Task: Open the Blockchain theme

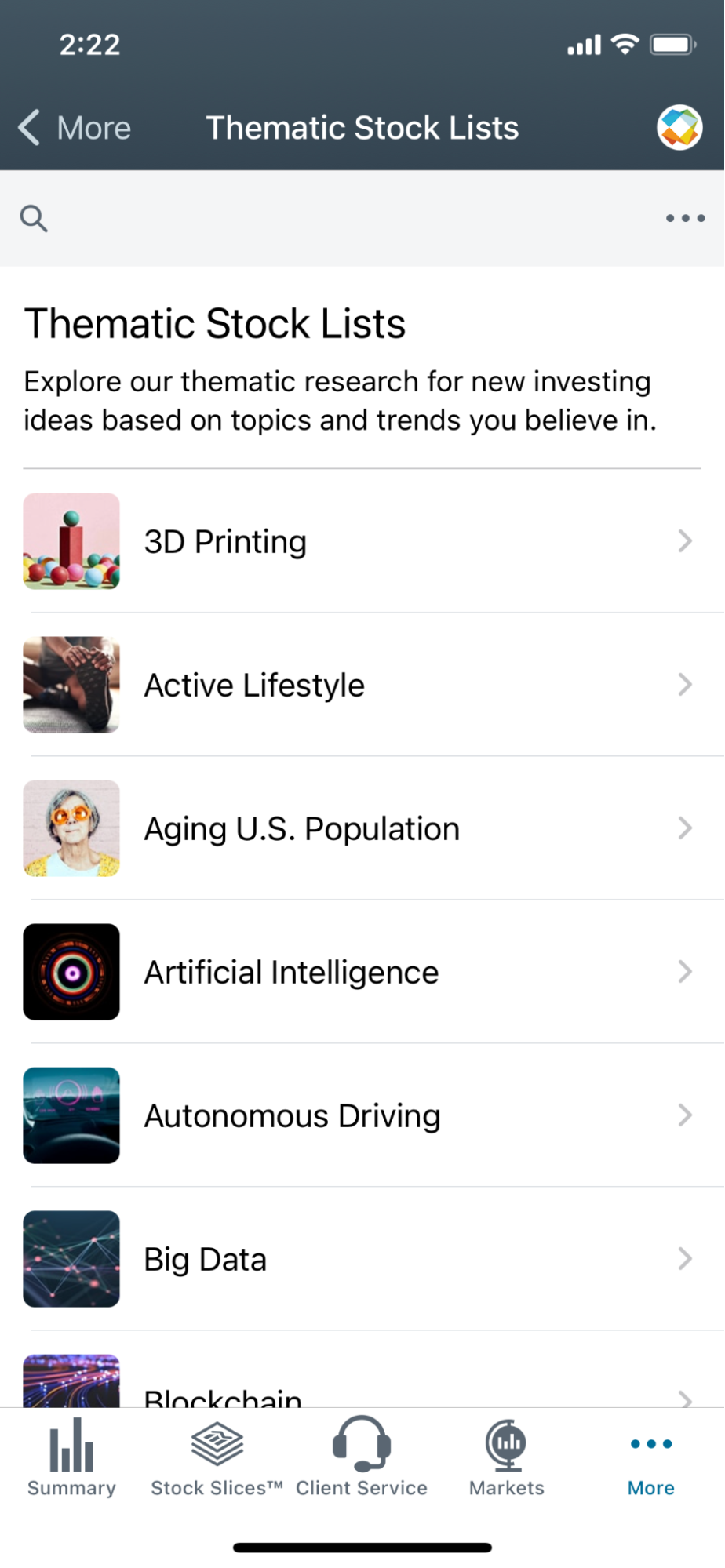Action: (x=362, y=1392)
